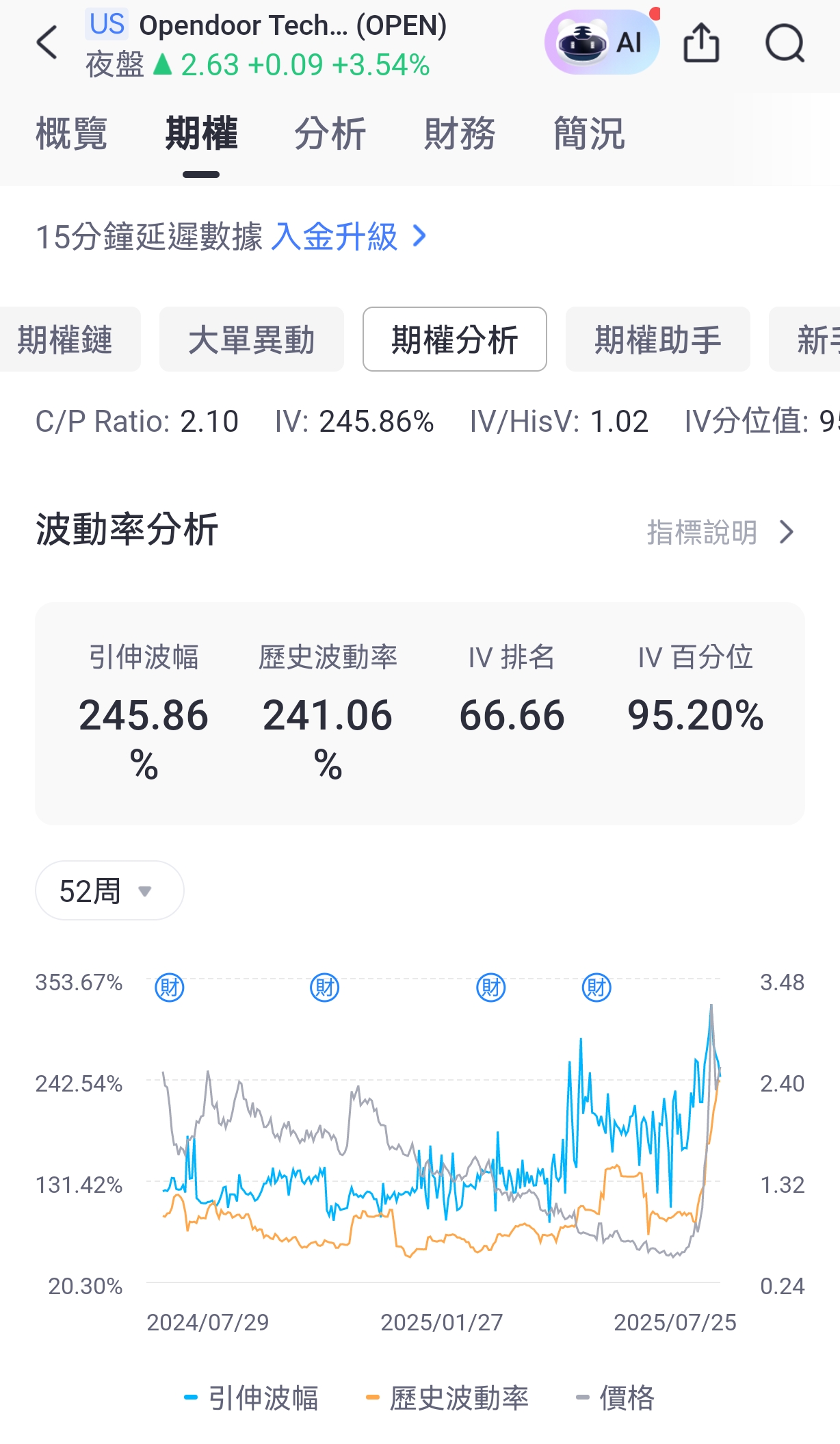The width and height of the screenshot is (840, 1444).
Task: Switch to the 概覽 tab
Action: tap(70, 134)
